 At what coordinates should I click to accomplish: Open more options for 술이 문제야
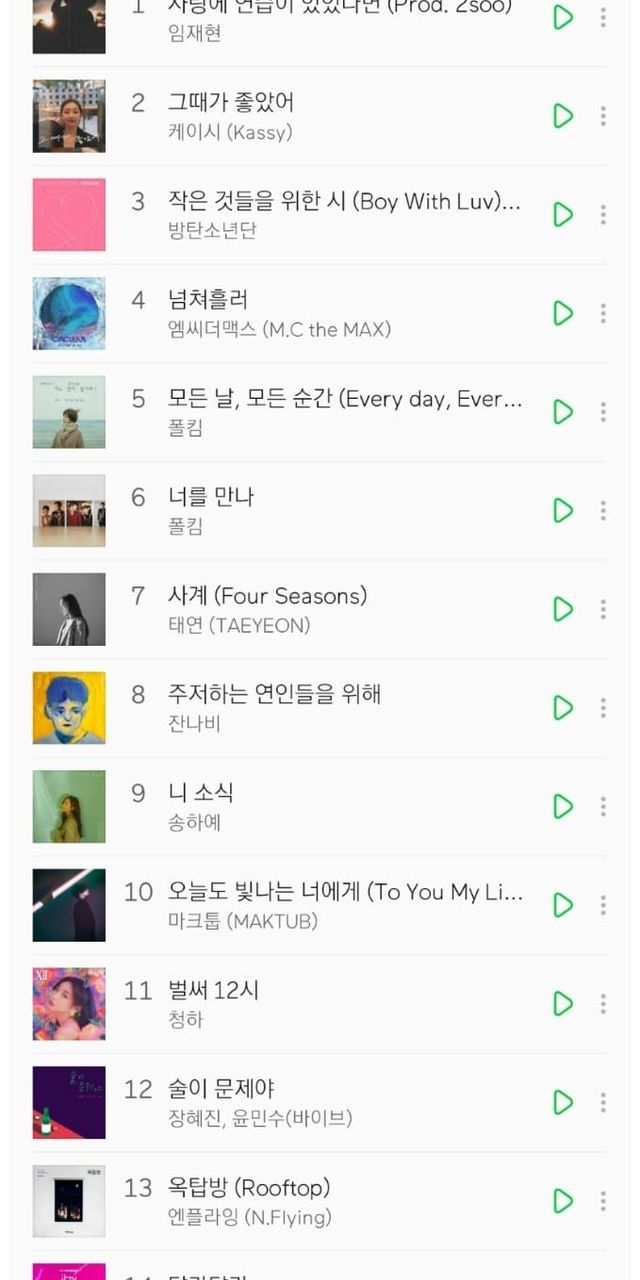(x=603, y=1102)
